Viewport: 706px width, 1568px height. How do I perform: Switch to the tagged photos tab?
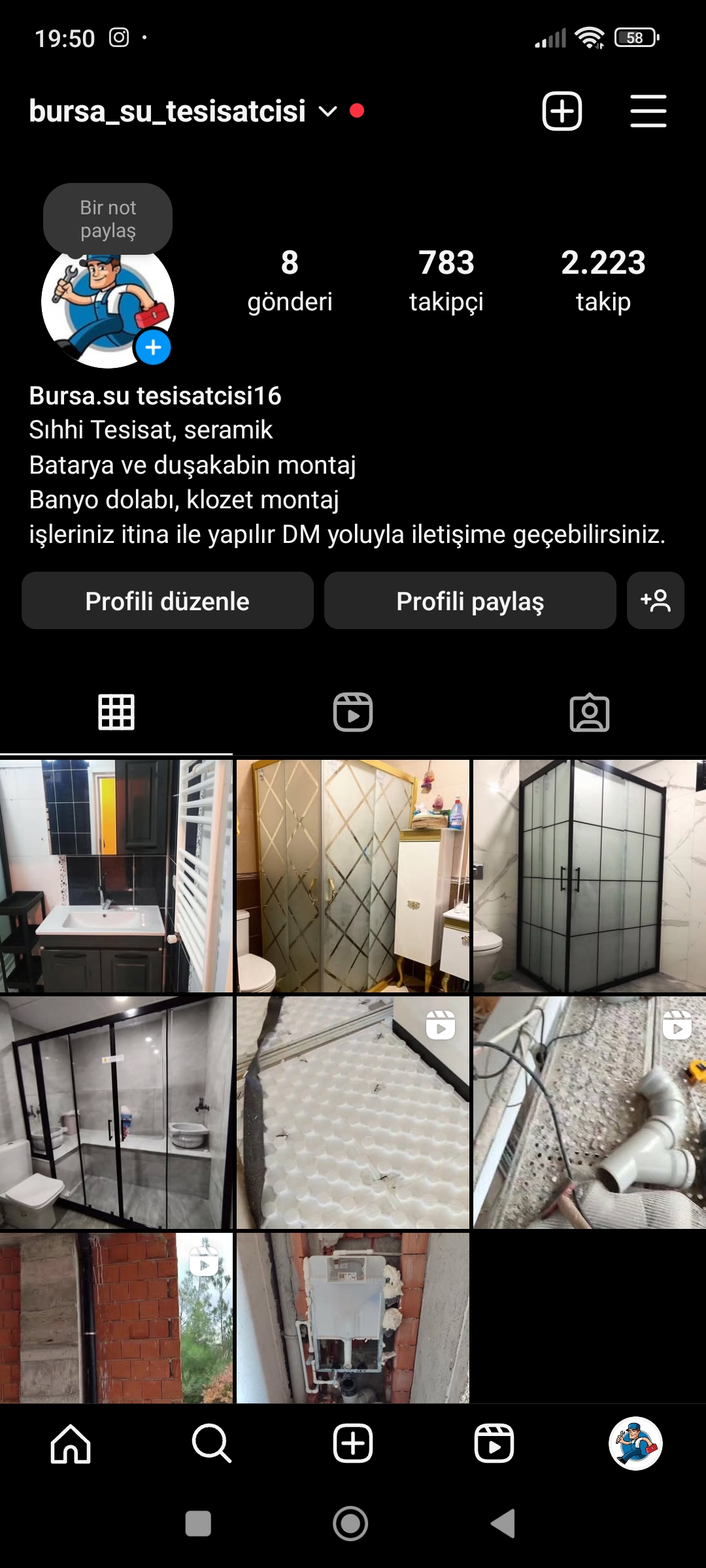(x=589, y=712)
